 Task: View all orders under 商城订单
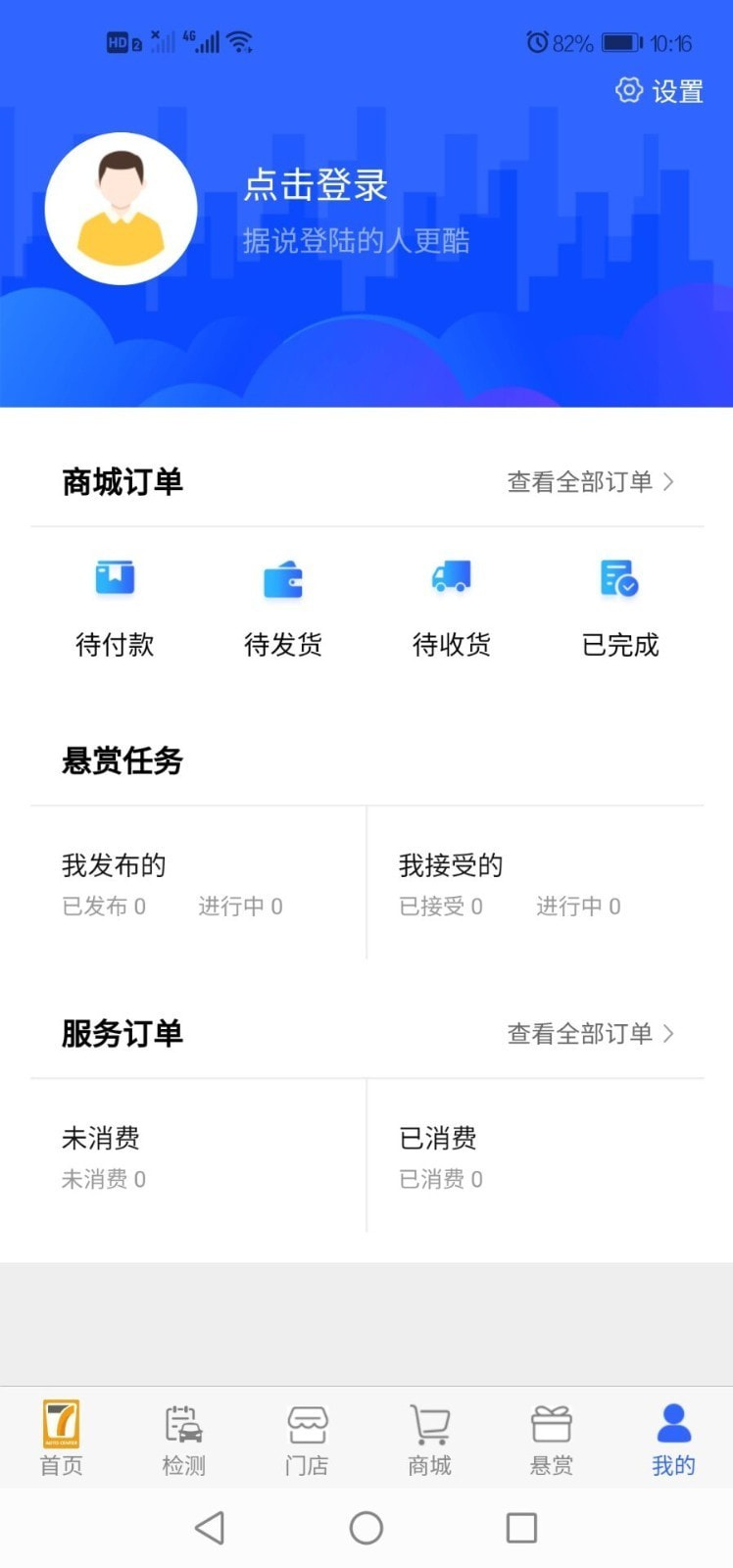click(x=590, y=482)
